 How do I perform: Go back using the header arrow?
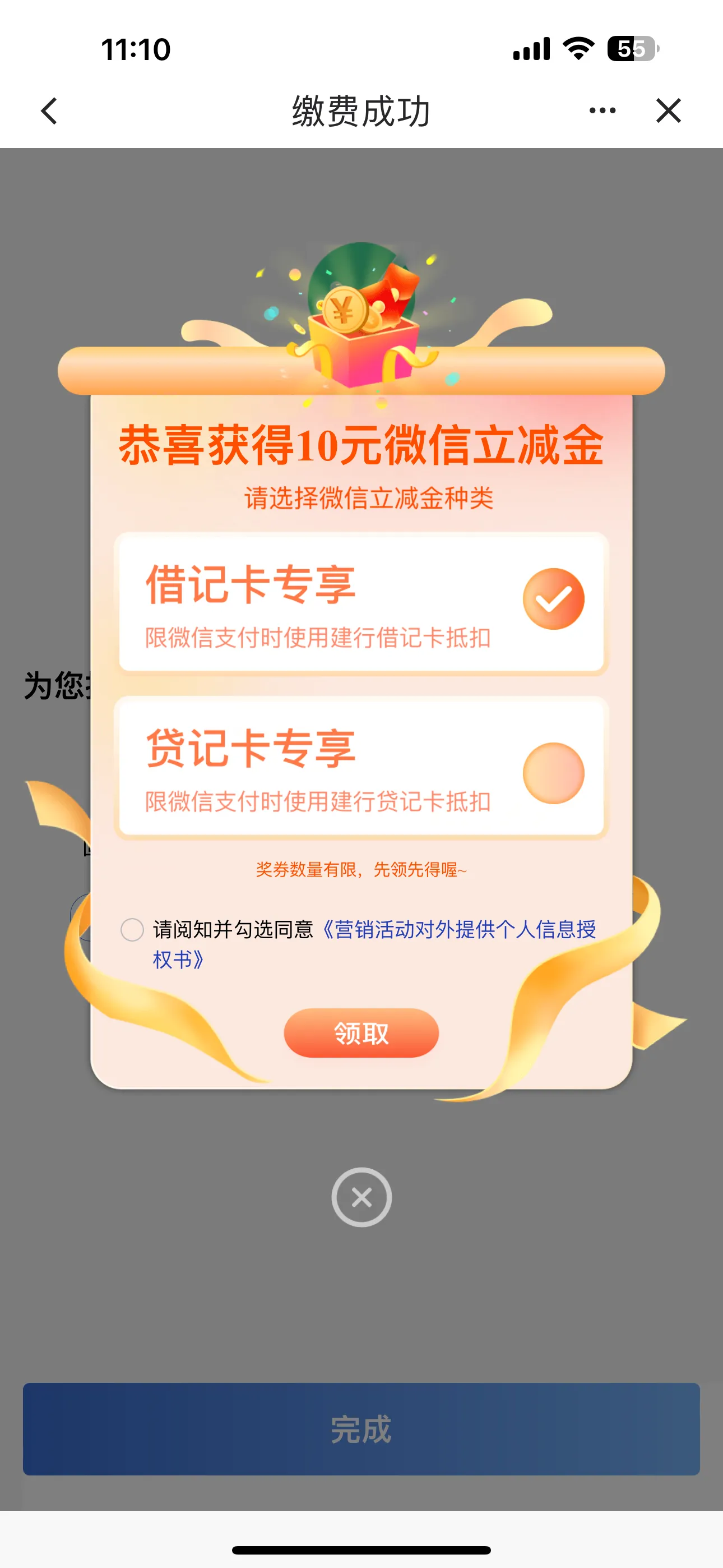(49, 112)
